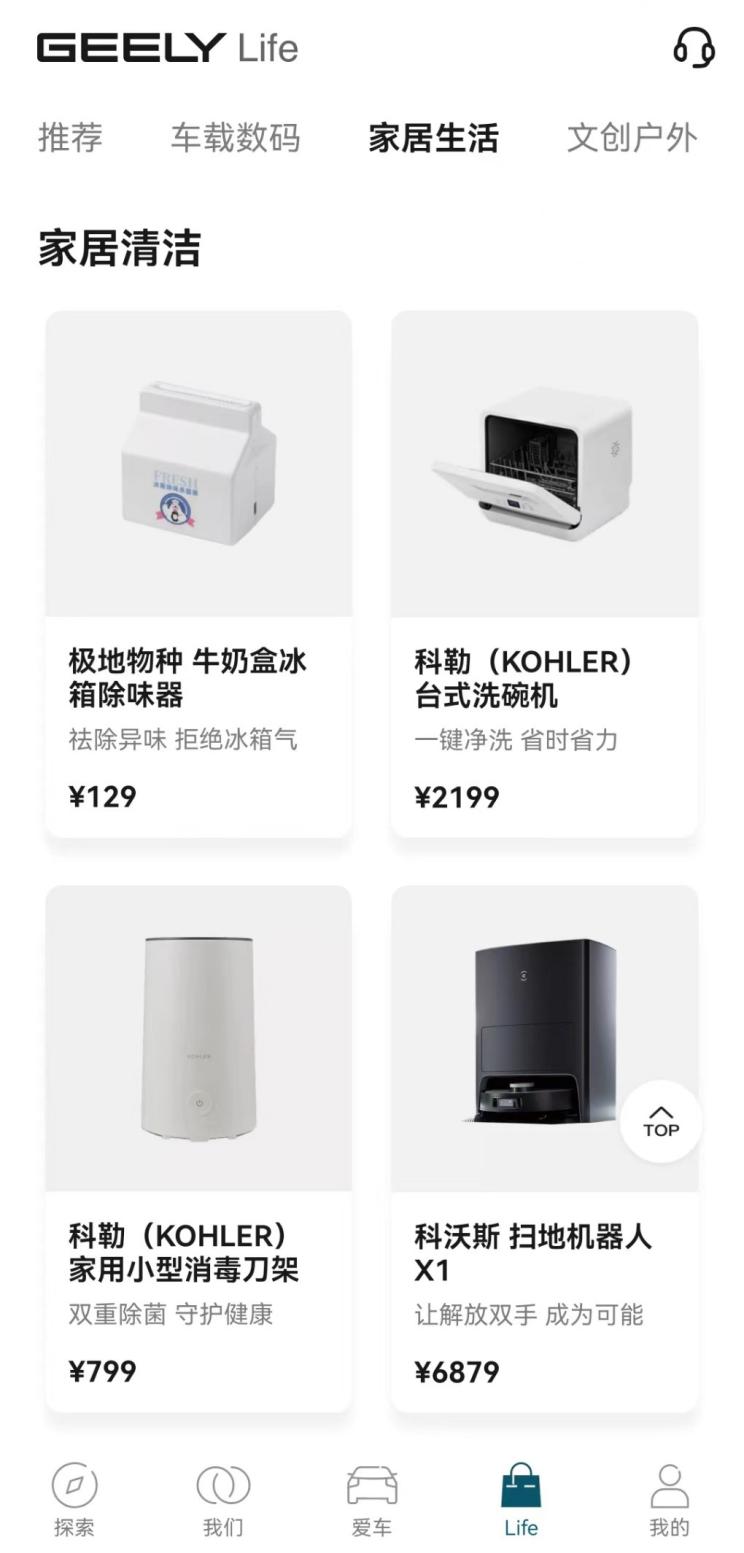Switch to the 推荐 tab
The width and height of the screenshot is (744, 1553).
68,140
